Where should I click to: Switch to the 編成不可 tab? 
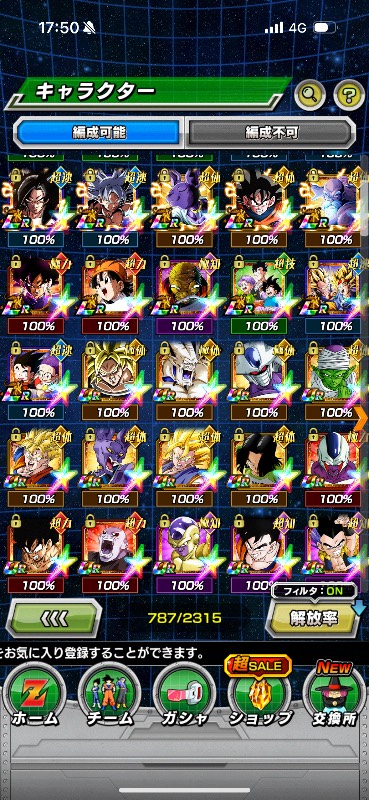coord(269,133)
